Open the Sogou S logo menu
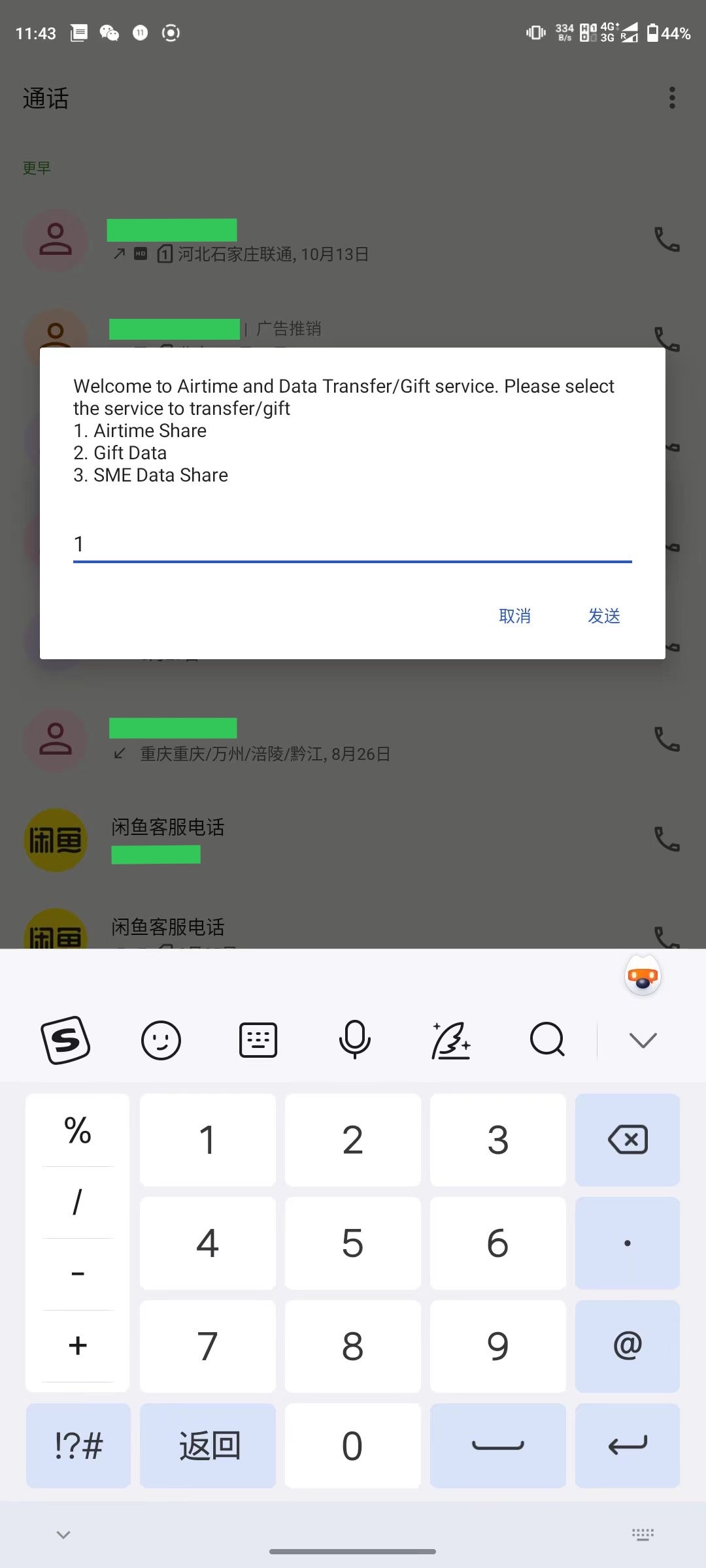Screen dimensions: 706x1568 65,1039
